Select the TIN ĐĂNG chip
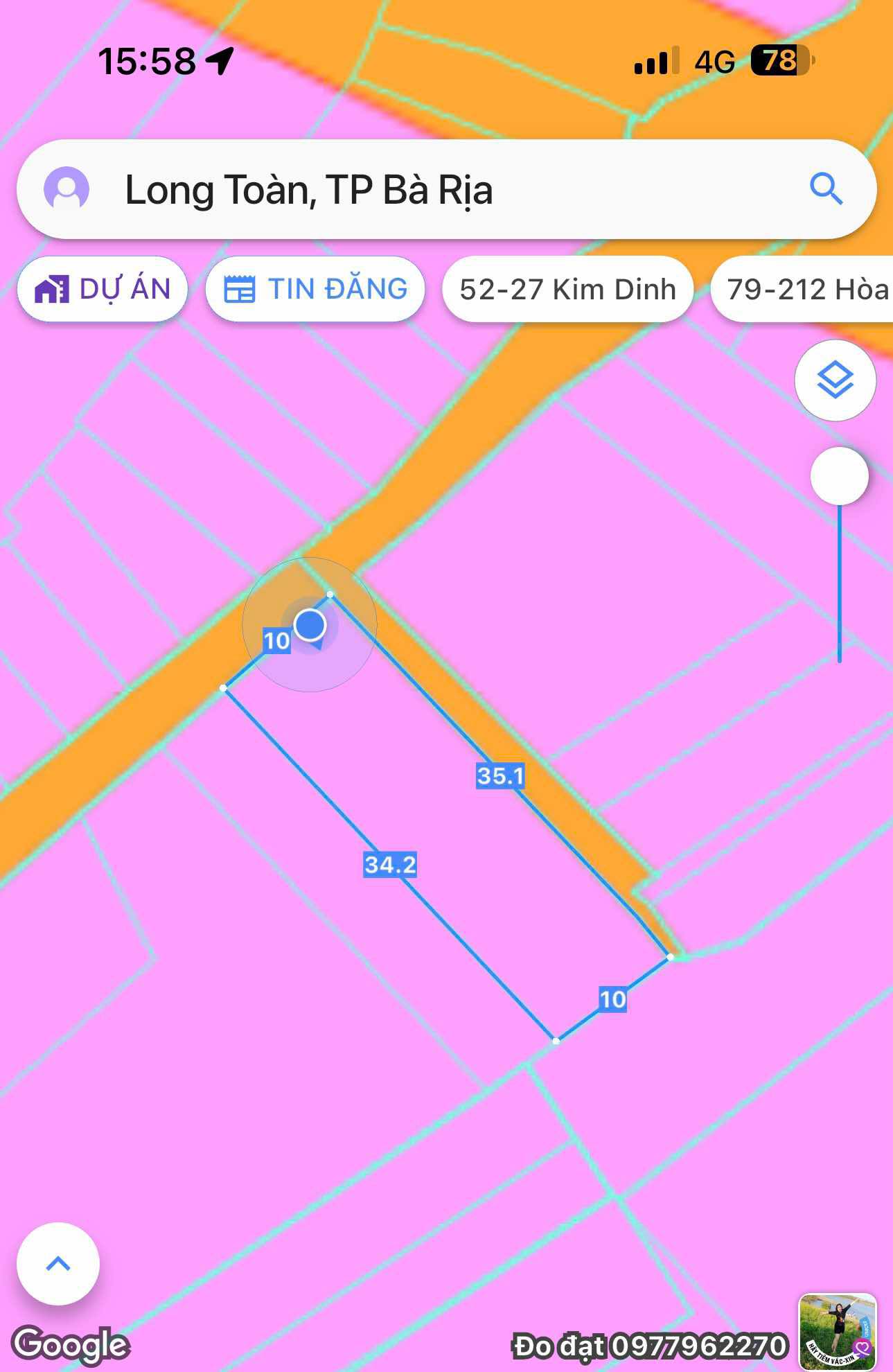This screenshot has height=1372, width=893. coord(315,289)
